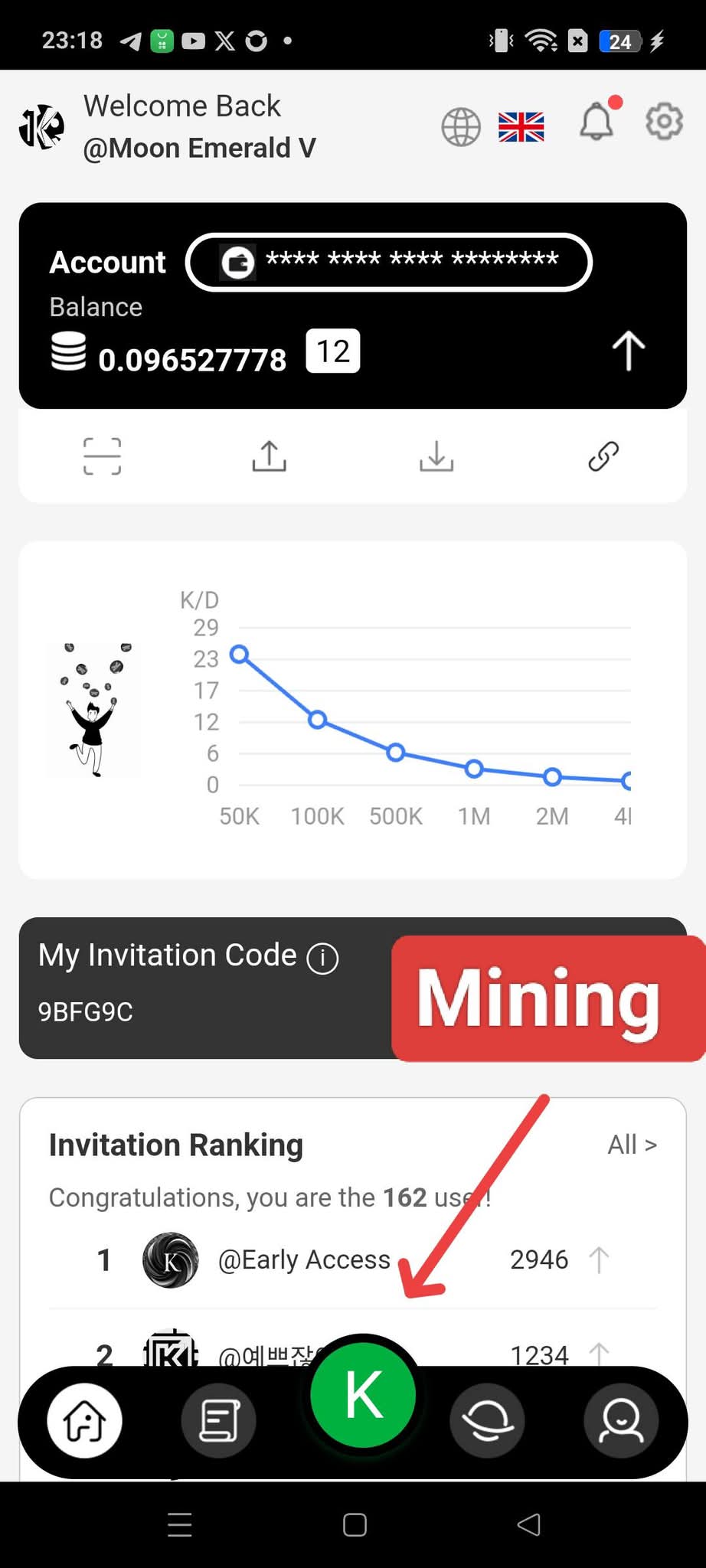Tap the up arrow in Account card
706x1568 pixels.
point(628,351)
